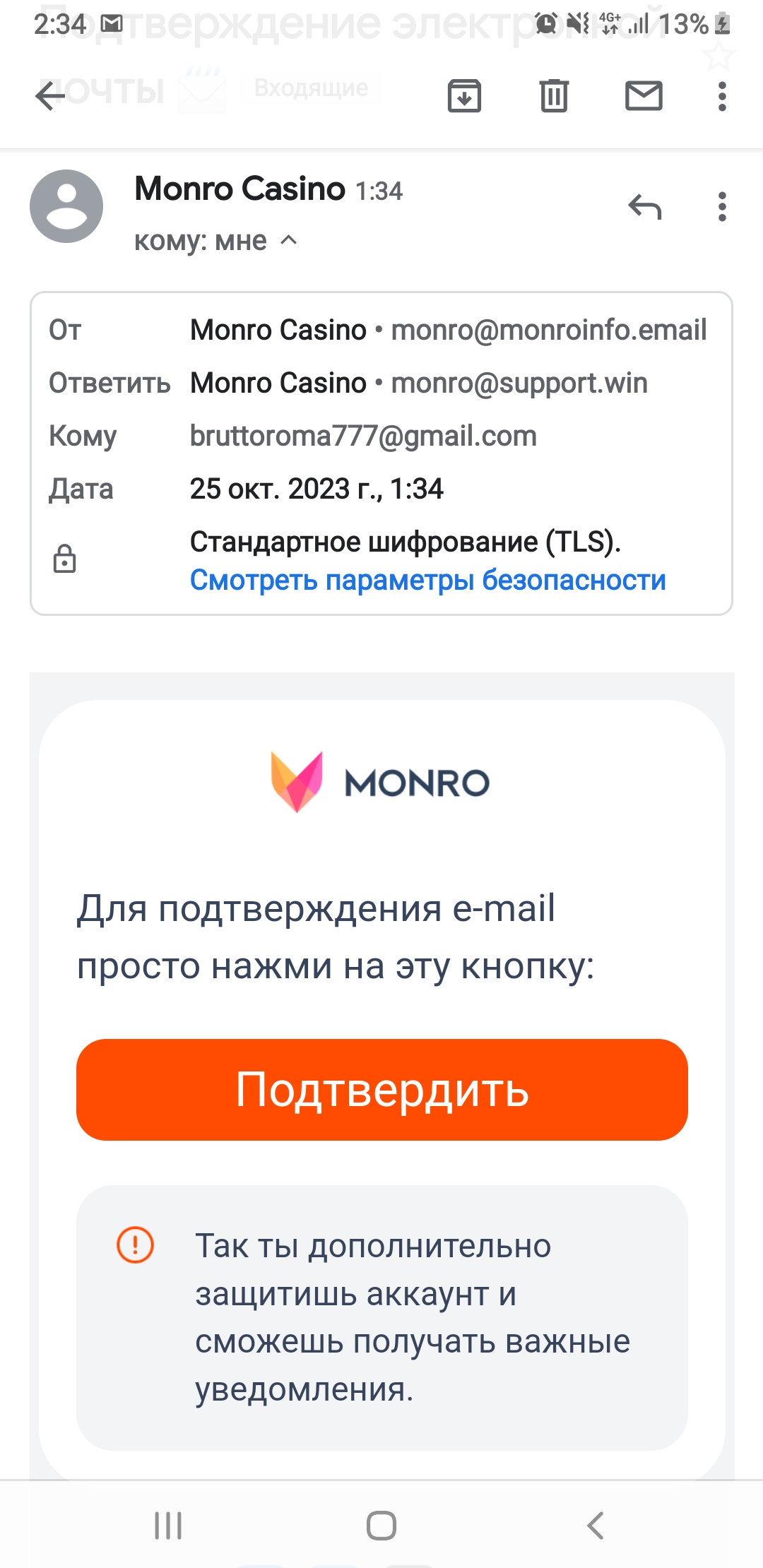Image resolution: width=763 pixels, height=1568 pixels.
Task: Mark the email as unread
Action: click(x=644, y=96)
